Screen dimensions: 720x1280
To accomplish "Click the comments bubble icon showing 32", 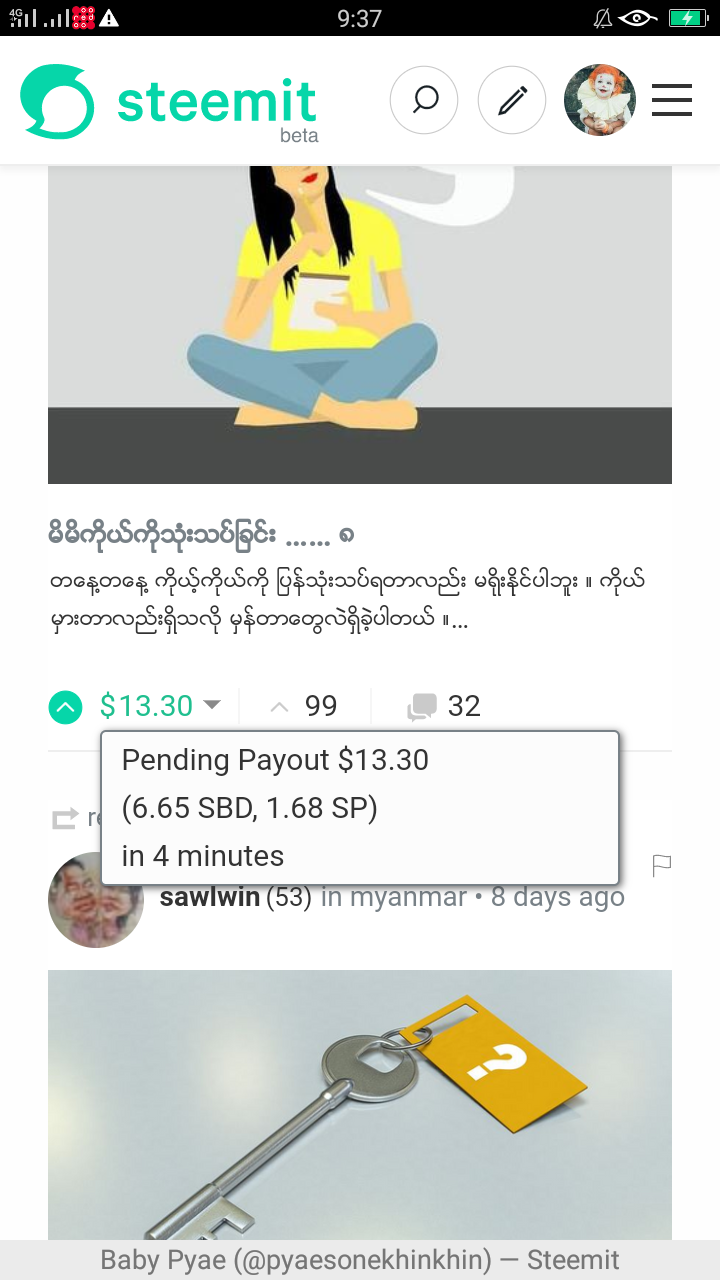I will tap(423, 706).
